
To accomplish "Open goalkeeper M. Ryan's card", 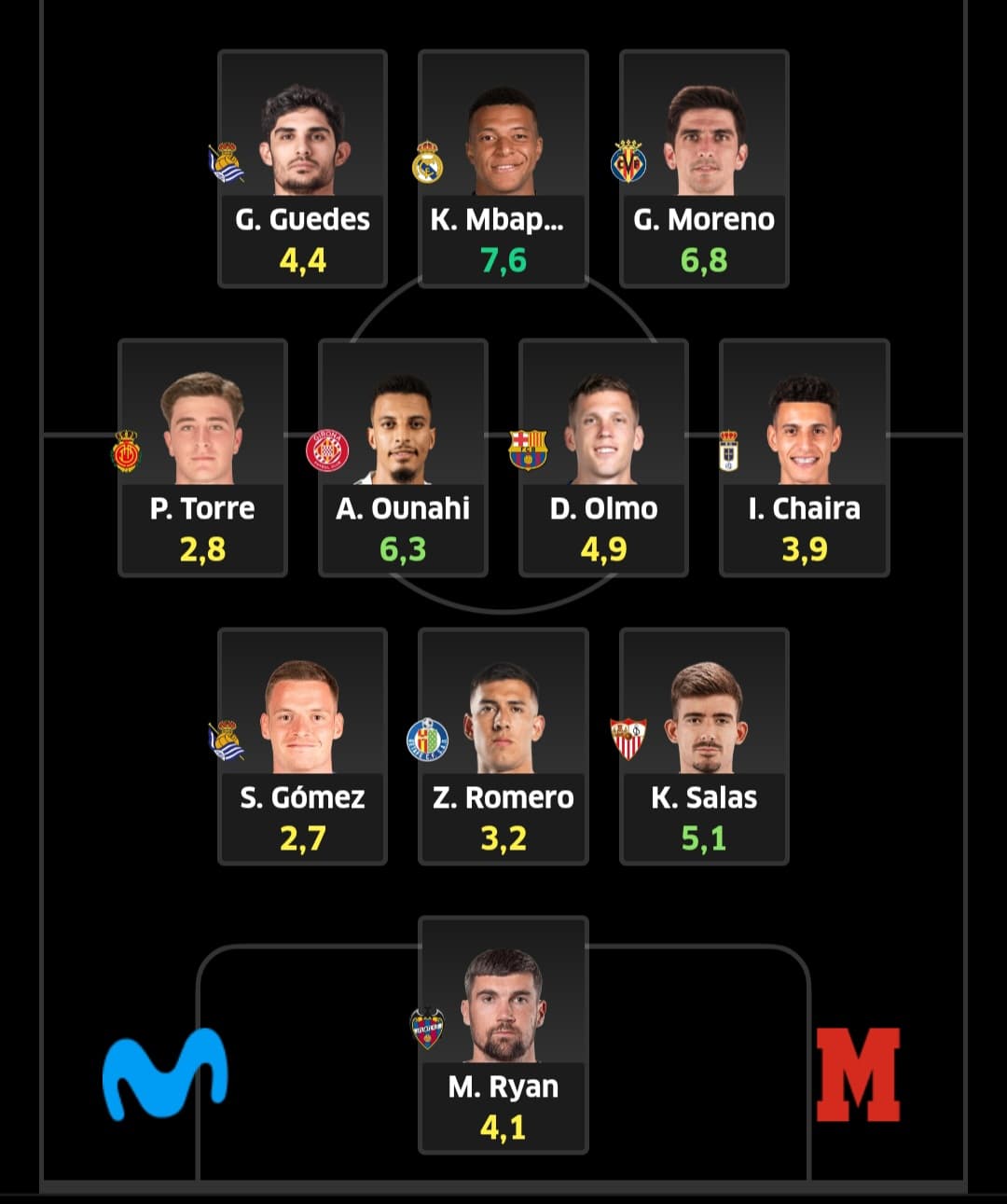I will pyautogui.click(x=504, y=1035).
